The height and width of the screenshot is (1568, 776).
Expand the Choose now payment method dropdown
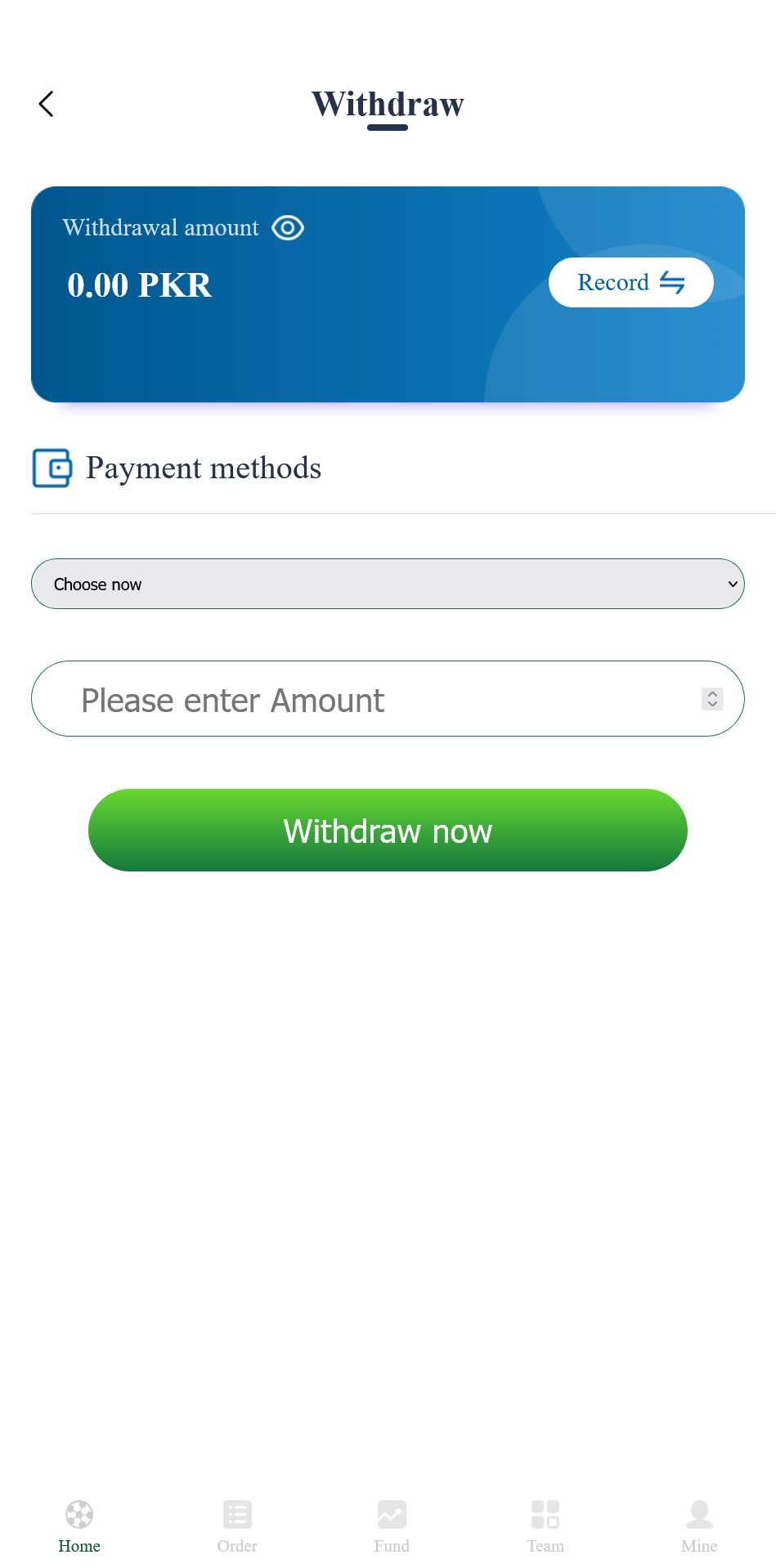tap(388, 584)
